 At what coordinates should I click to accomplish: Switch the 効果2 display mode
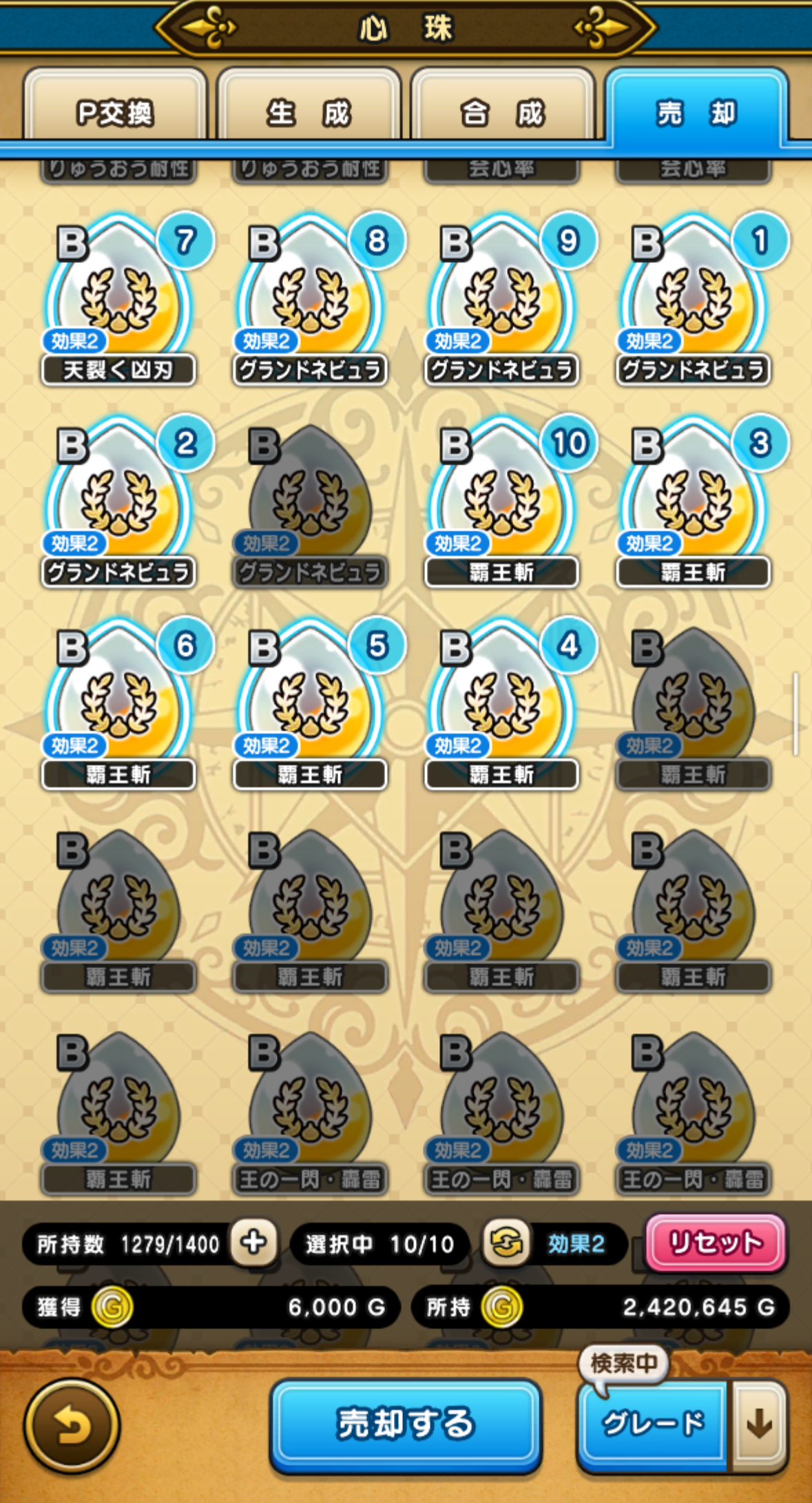pyautogui.click(x=507, y=1243)
